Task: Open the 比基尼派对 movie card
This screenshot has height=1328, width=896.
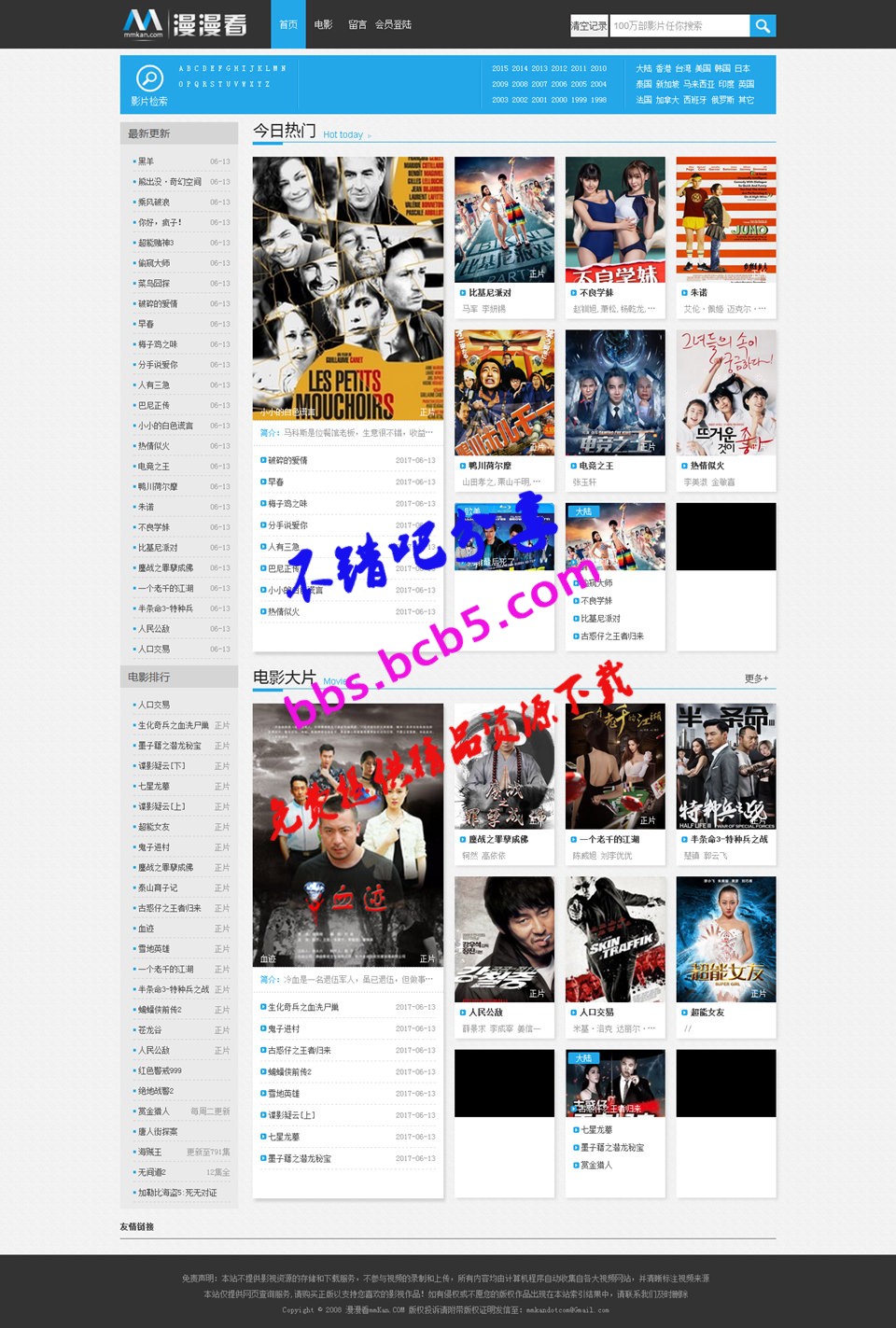Action: point(504,220)
